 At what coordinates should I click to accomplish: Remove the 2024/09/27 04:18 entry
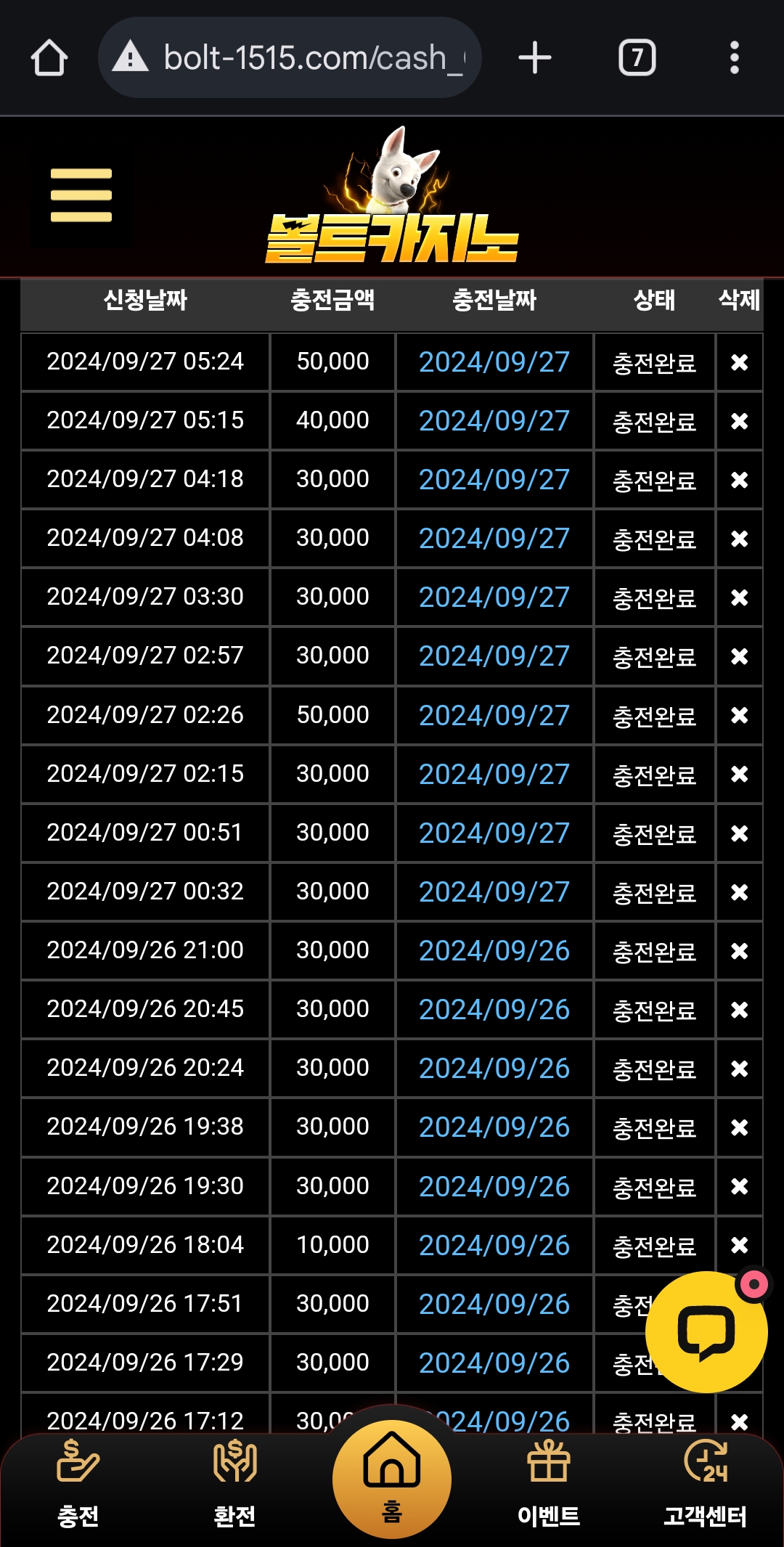pyautogui.click(x=739, y=480)
